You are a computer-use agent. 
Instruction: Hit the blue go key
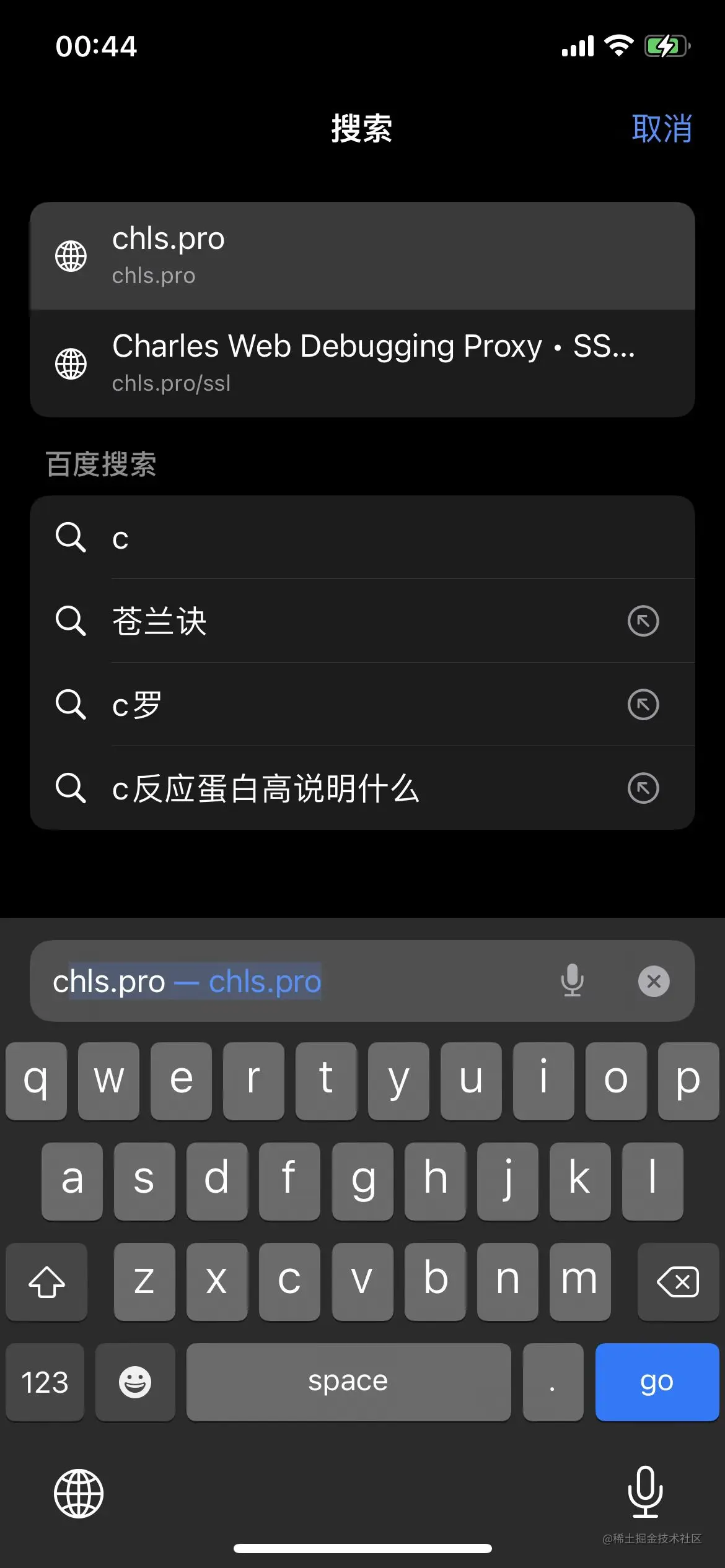[656, 1382]
